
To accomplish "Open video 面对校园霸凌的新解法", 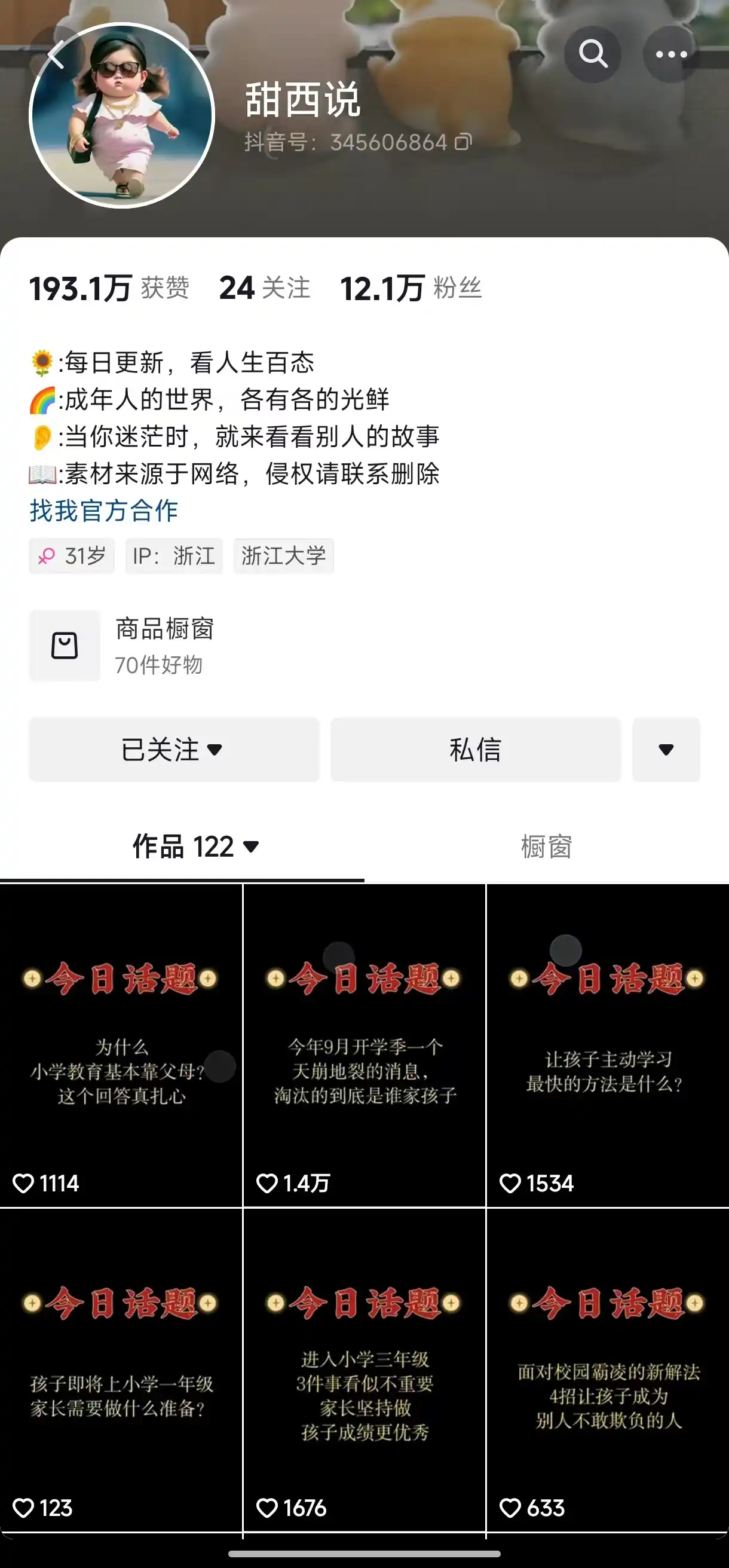I will [607, 1370].
